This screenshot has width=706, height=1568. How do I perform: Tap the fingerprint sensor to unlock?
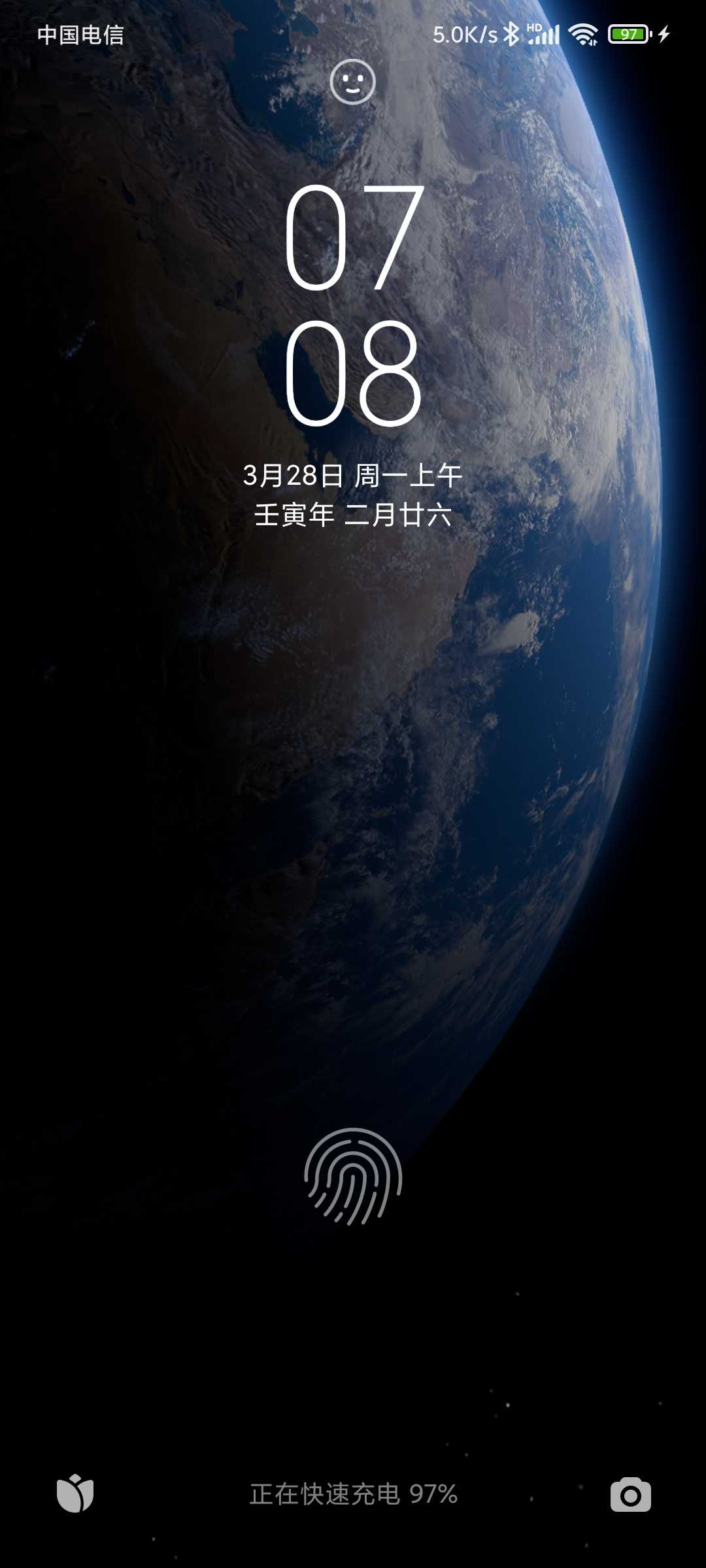[353, 1176]
